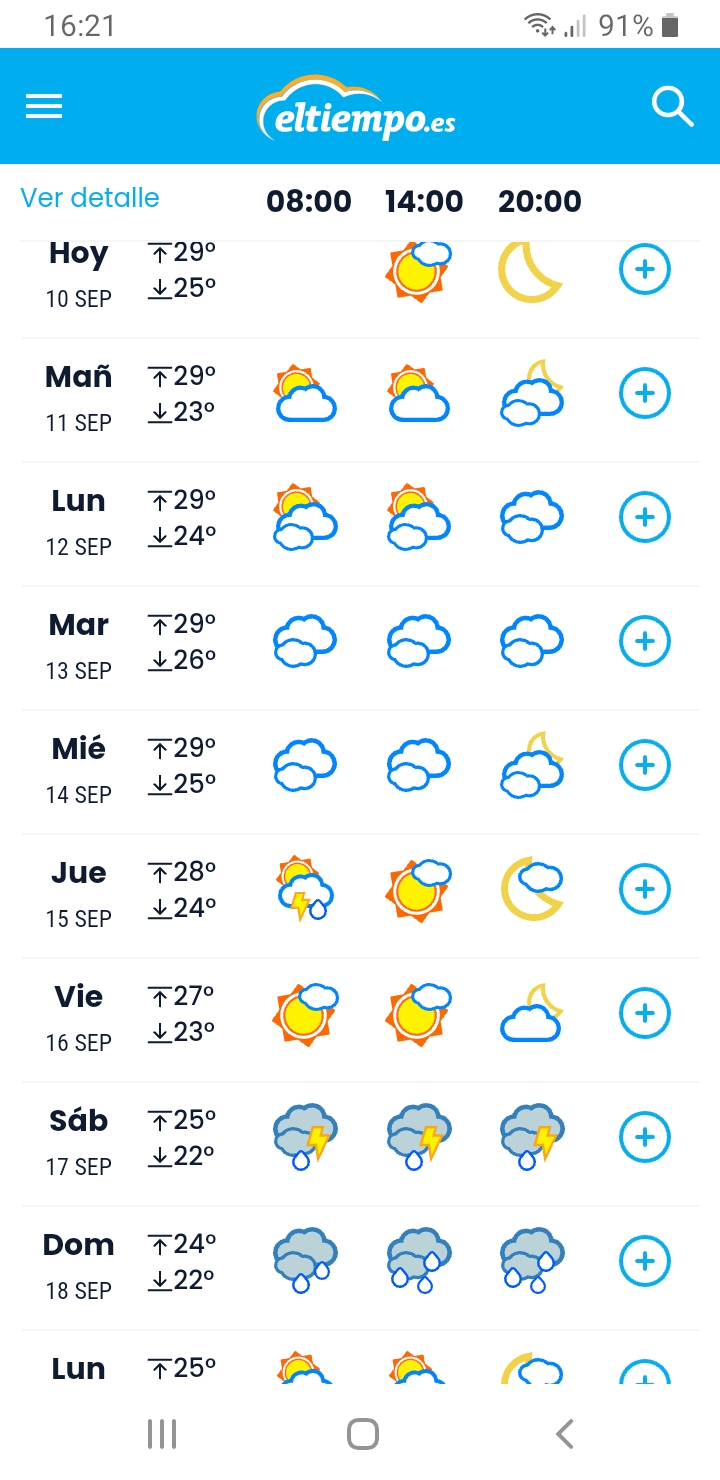Tap the Ver detalle link
Image resolution: width=720 pixels, height=1480 pixels.
pyautogui.click(x=90, y=197)
